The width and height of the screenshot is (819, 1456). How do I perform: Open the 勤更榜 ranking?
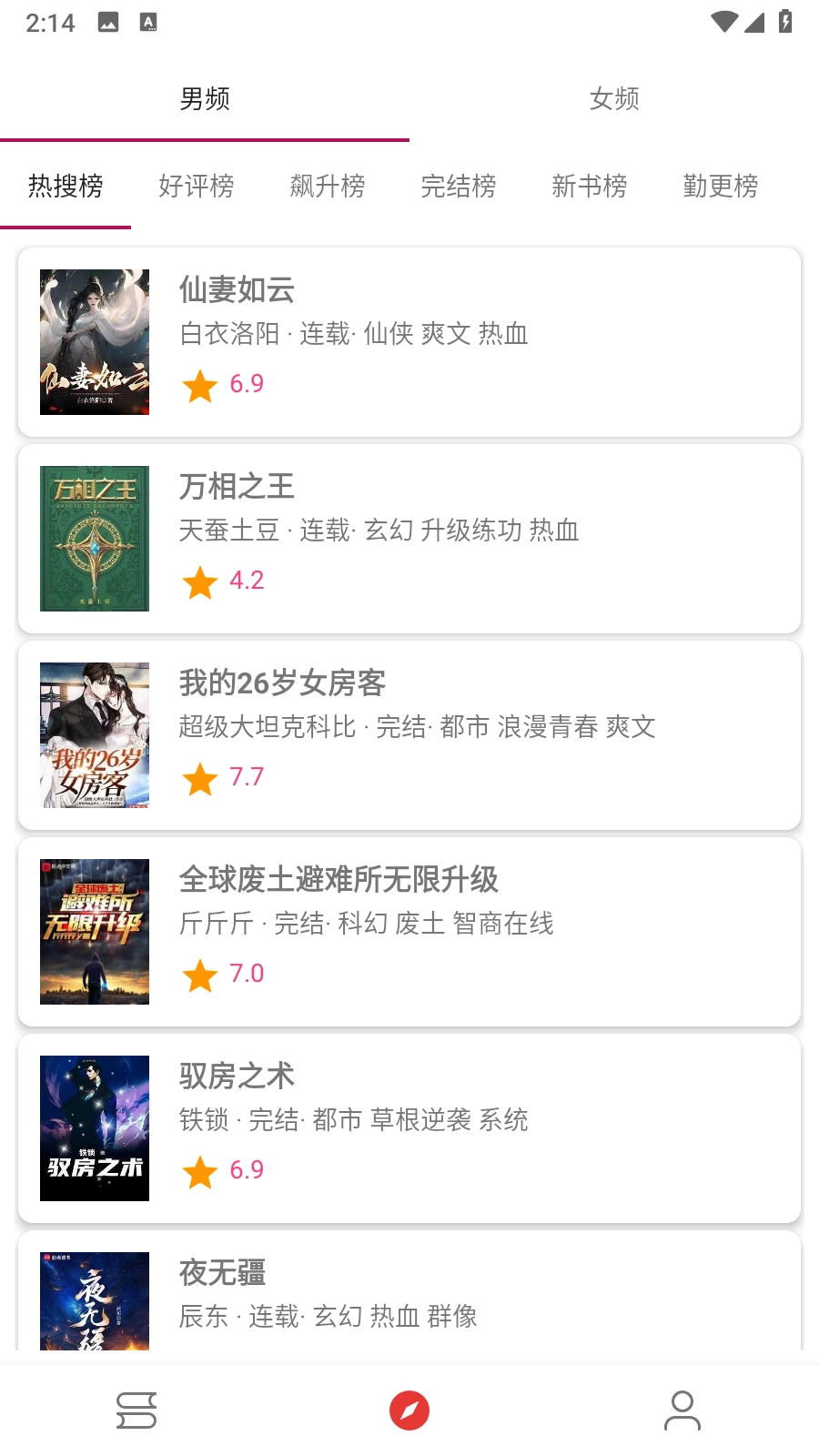721,186
